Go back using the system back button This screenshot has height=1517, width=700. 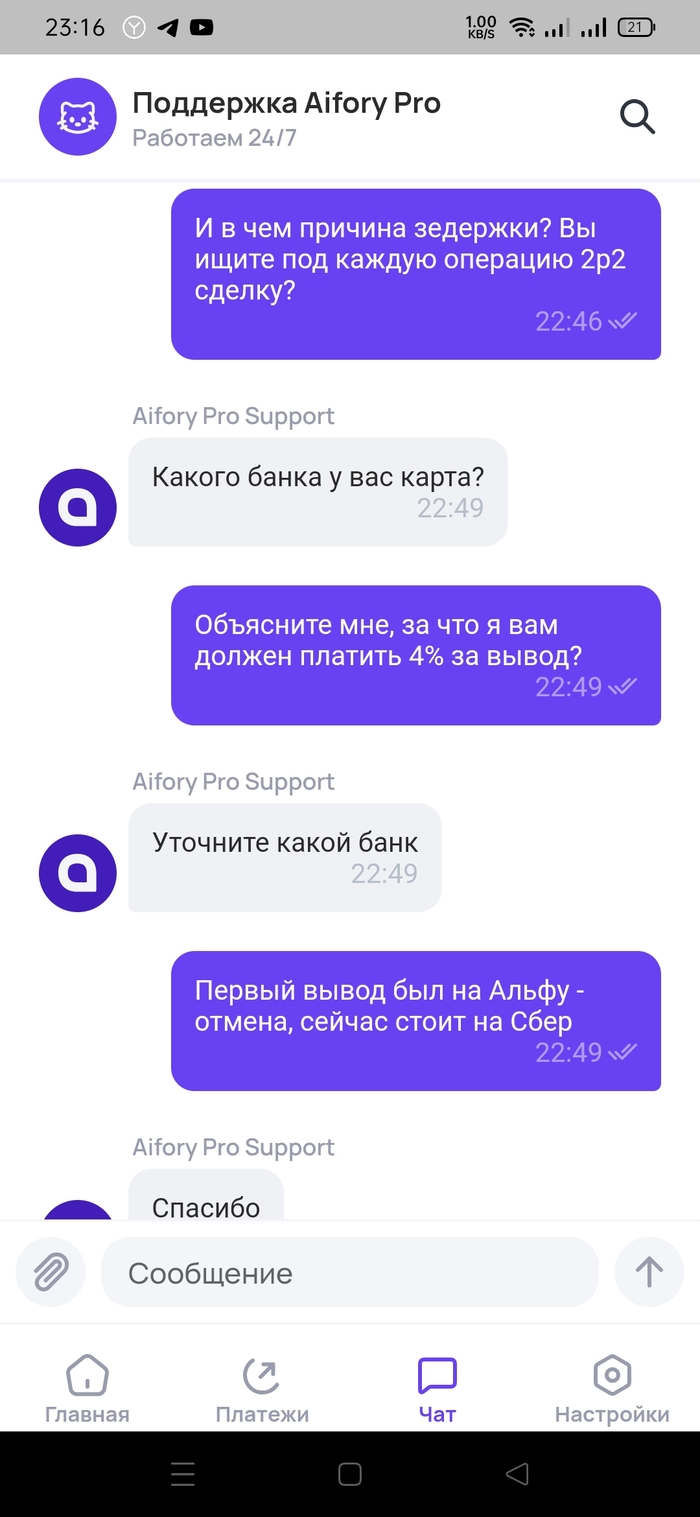click(516, 1473)
